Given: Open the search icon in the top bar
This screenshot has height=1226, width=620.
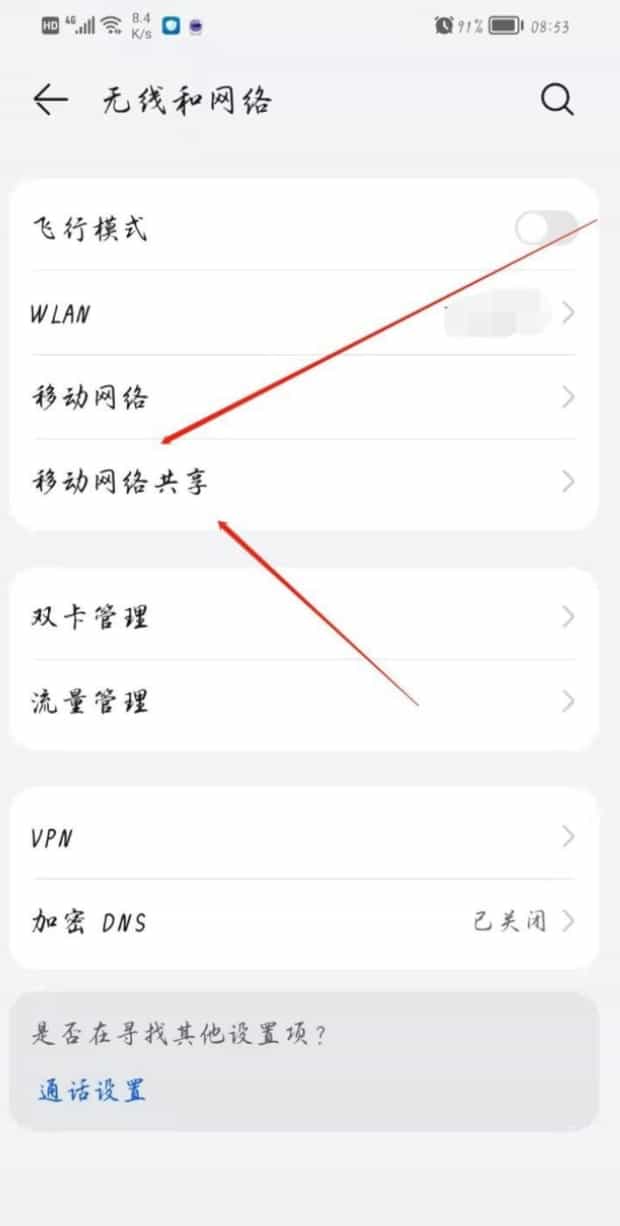Looking at the screenshot, I should coord(557,100).
